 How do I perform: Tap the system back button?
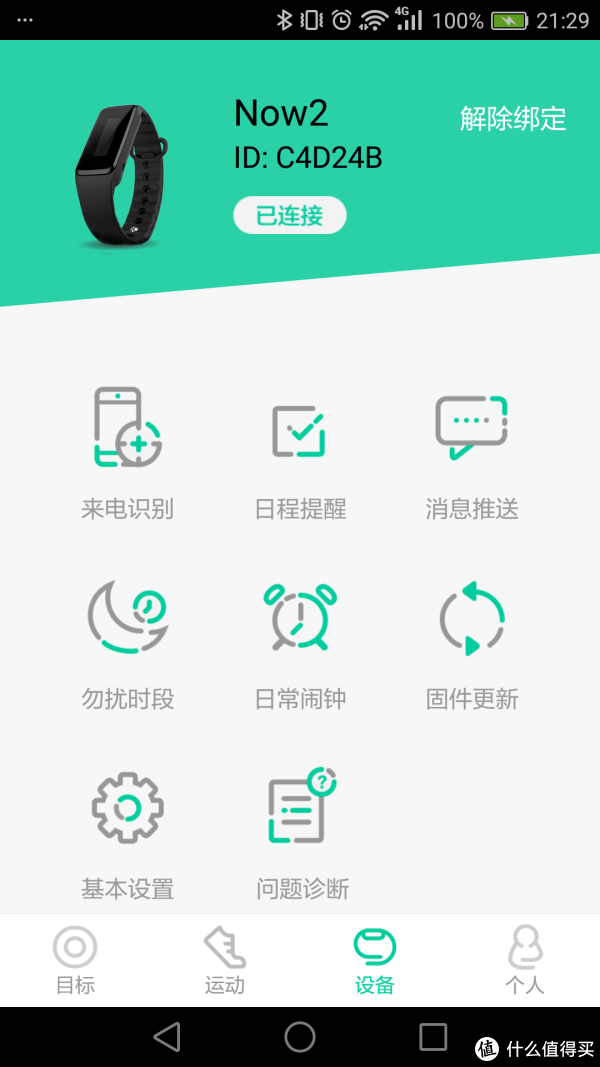tap(167, 1037)
